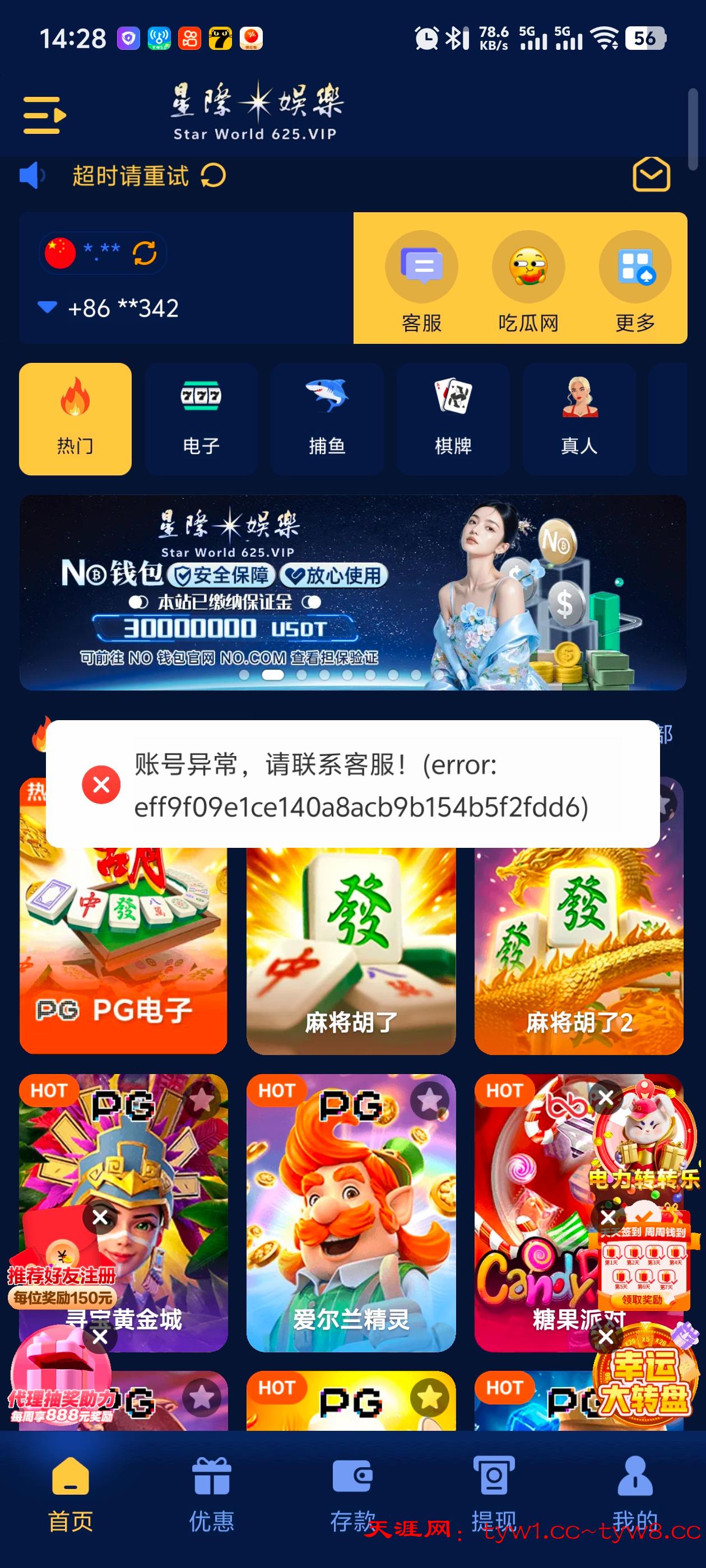Favorite the 爱尔兰精灵 game with the star

[x=429, y=1100]
